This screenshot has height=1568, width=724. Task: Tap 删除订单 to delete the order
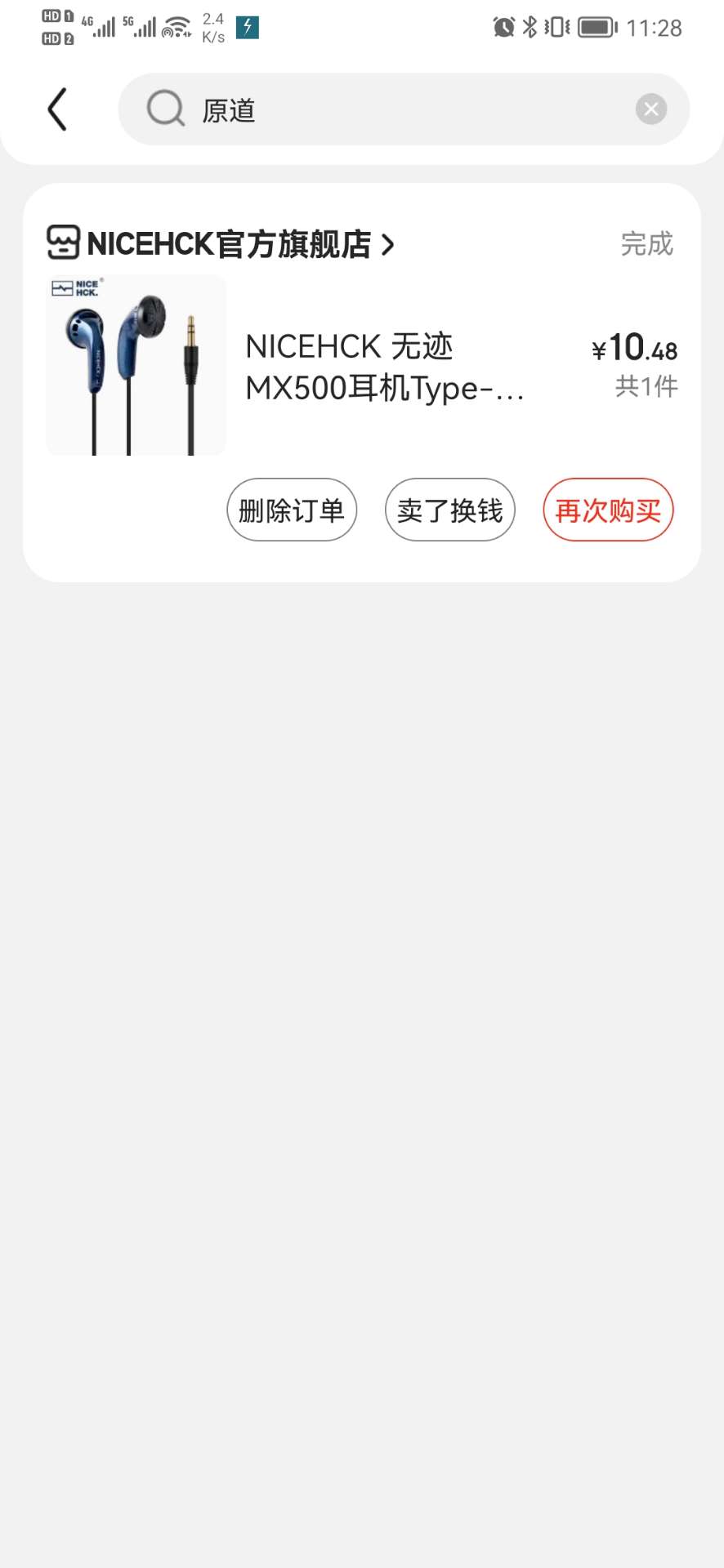292,510
